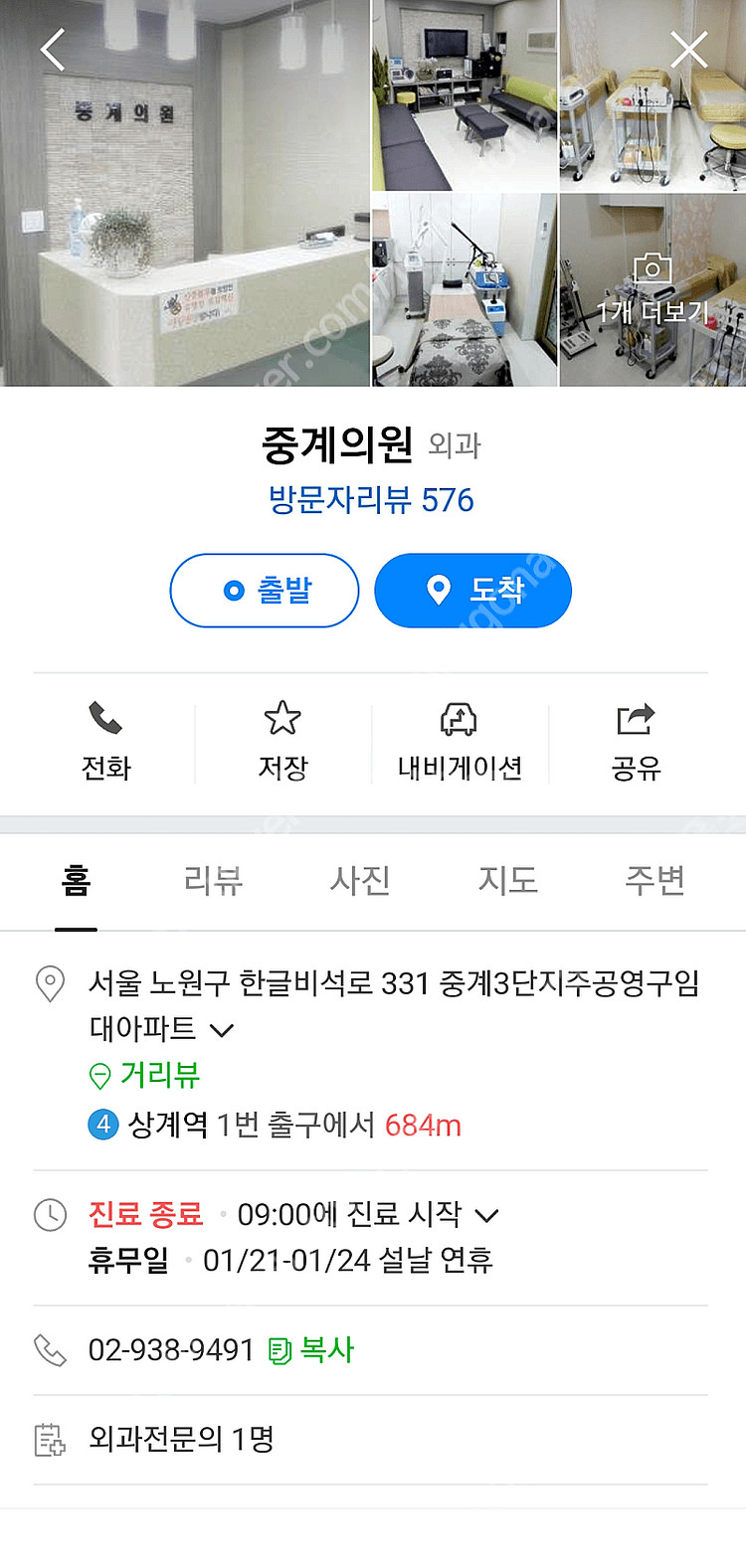
Task: Open 거리뷰 street view
Action: point(145,1075)
